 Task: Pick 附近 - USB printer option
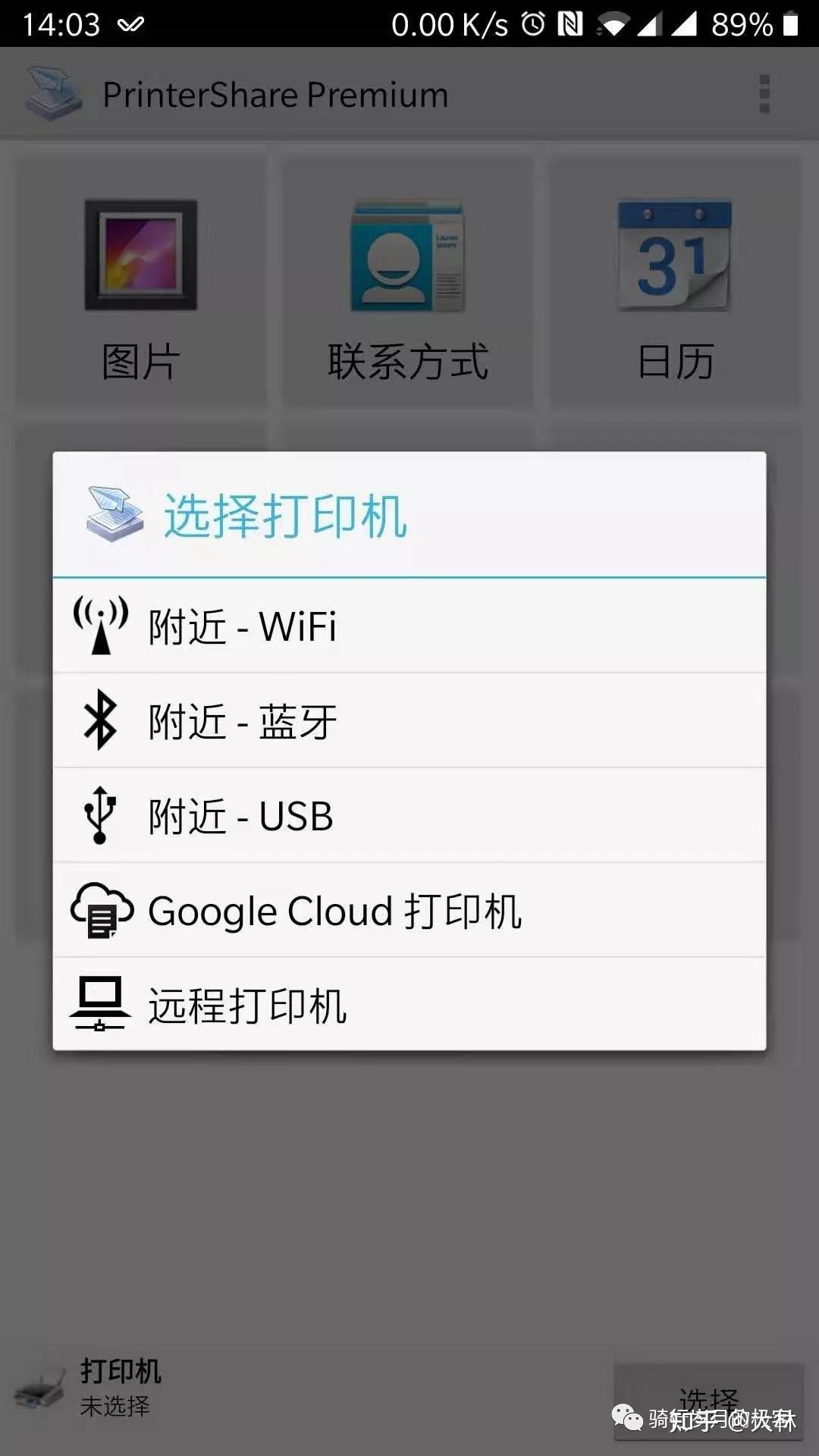point(409,815)
